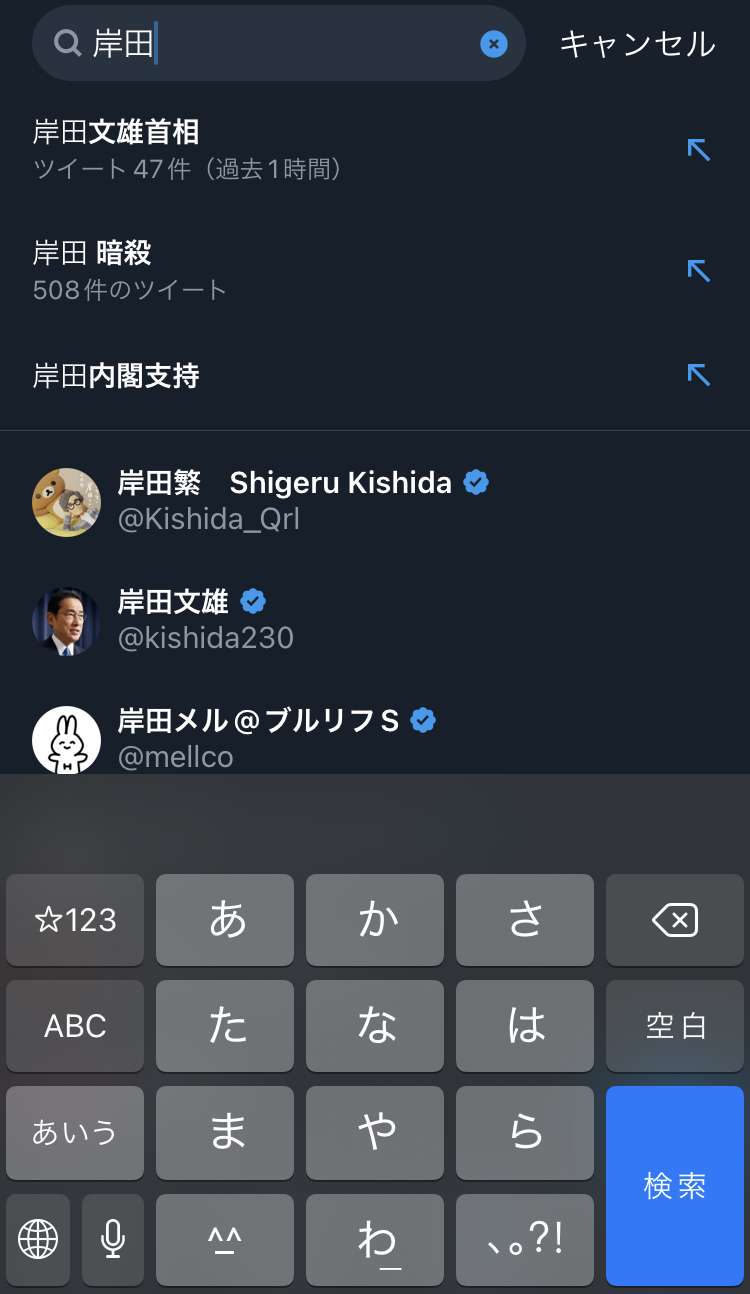
Task: Start dictation with the microphone key
Action: pyautogui.click(x=113, y=1240)
